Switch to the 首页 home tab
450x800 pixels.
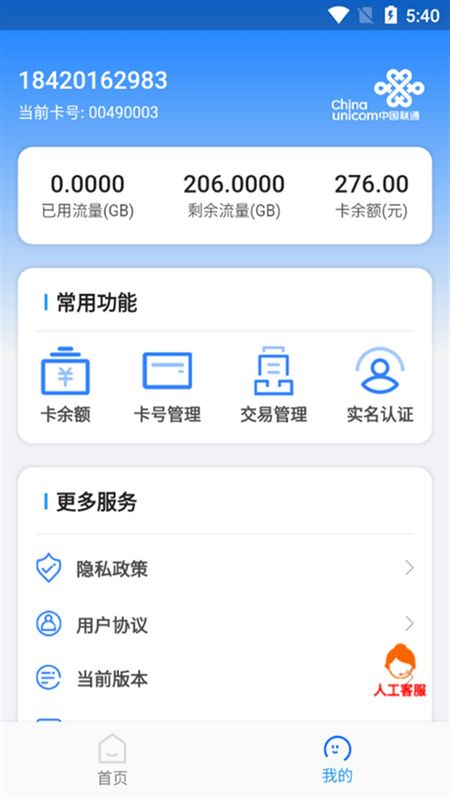[112, 760]
